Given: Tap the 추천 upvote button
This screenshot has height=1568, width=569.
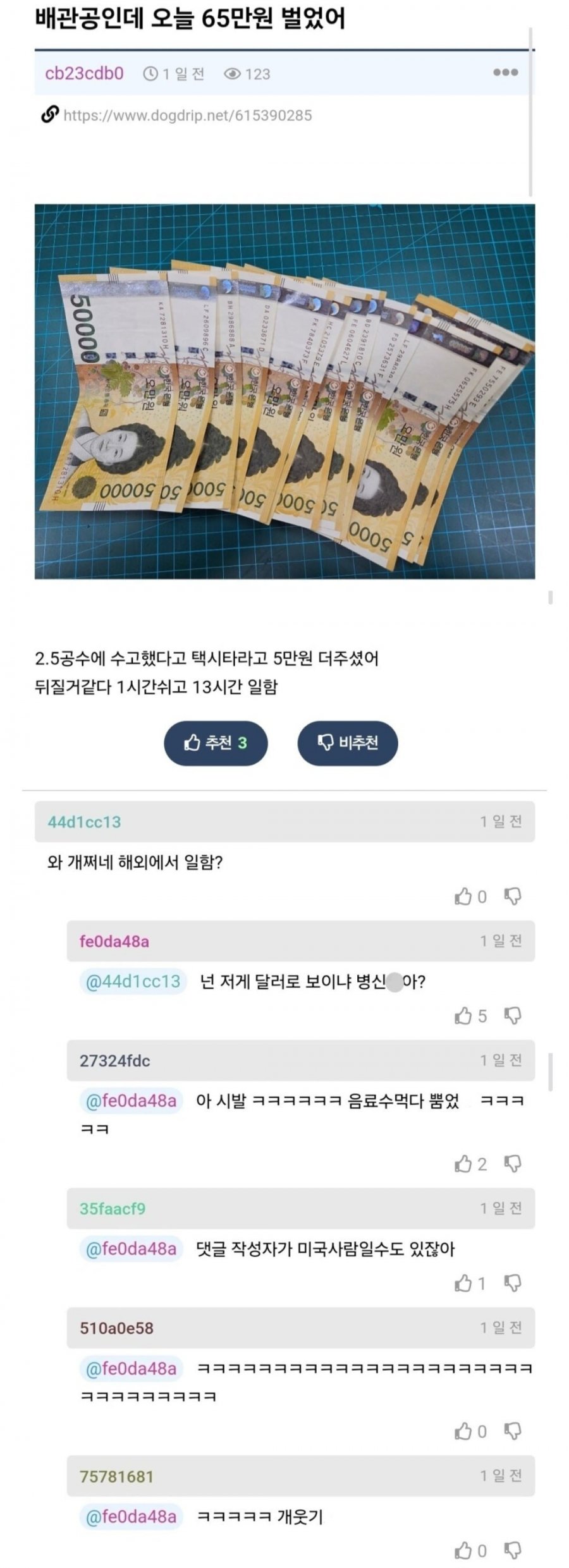Looking at the screenshot, I should (x=216, y=743).
